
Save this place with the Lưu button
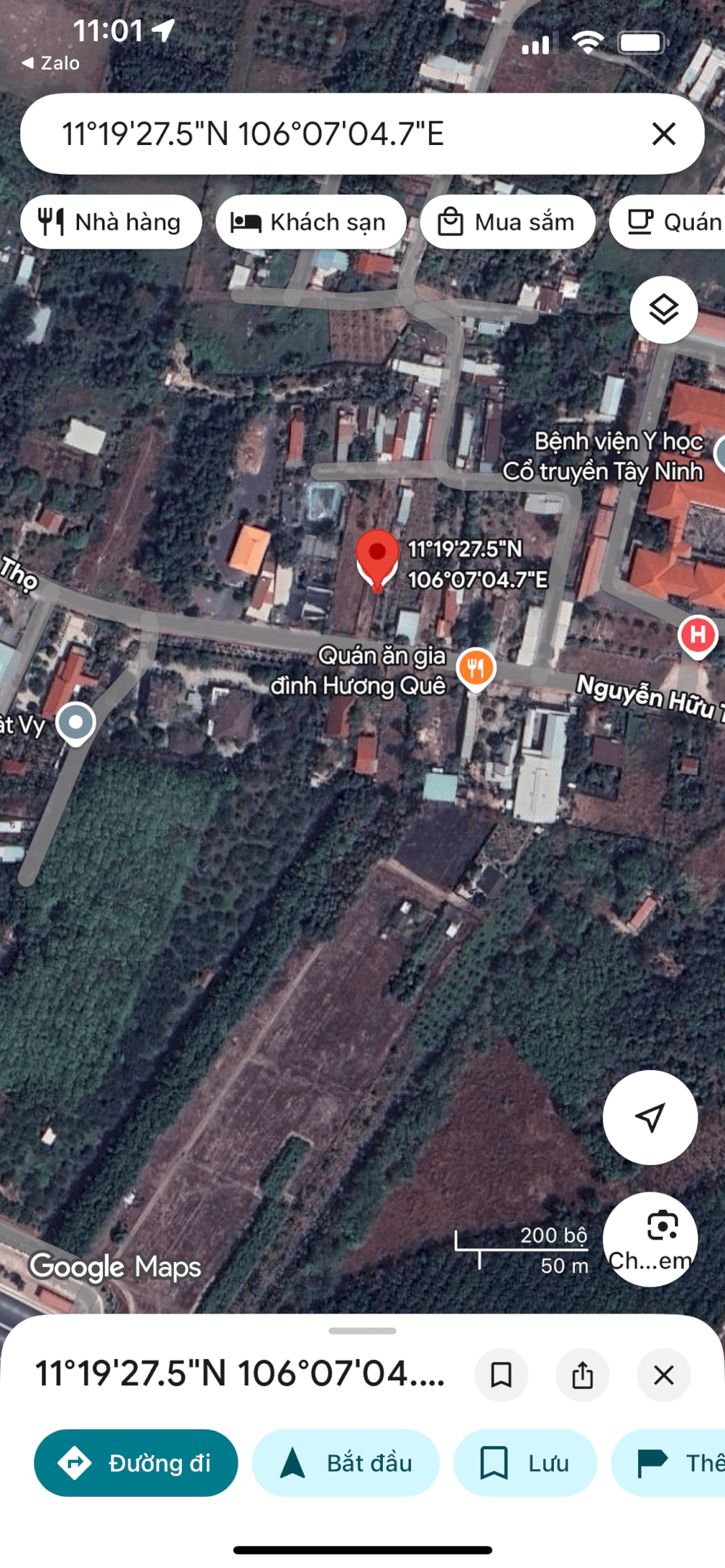pos(525,1463)
